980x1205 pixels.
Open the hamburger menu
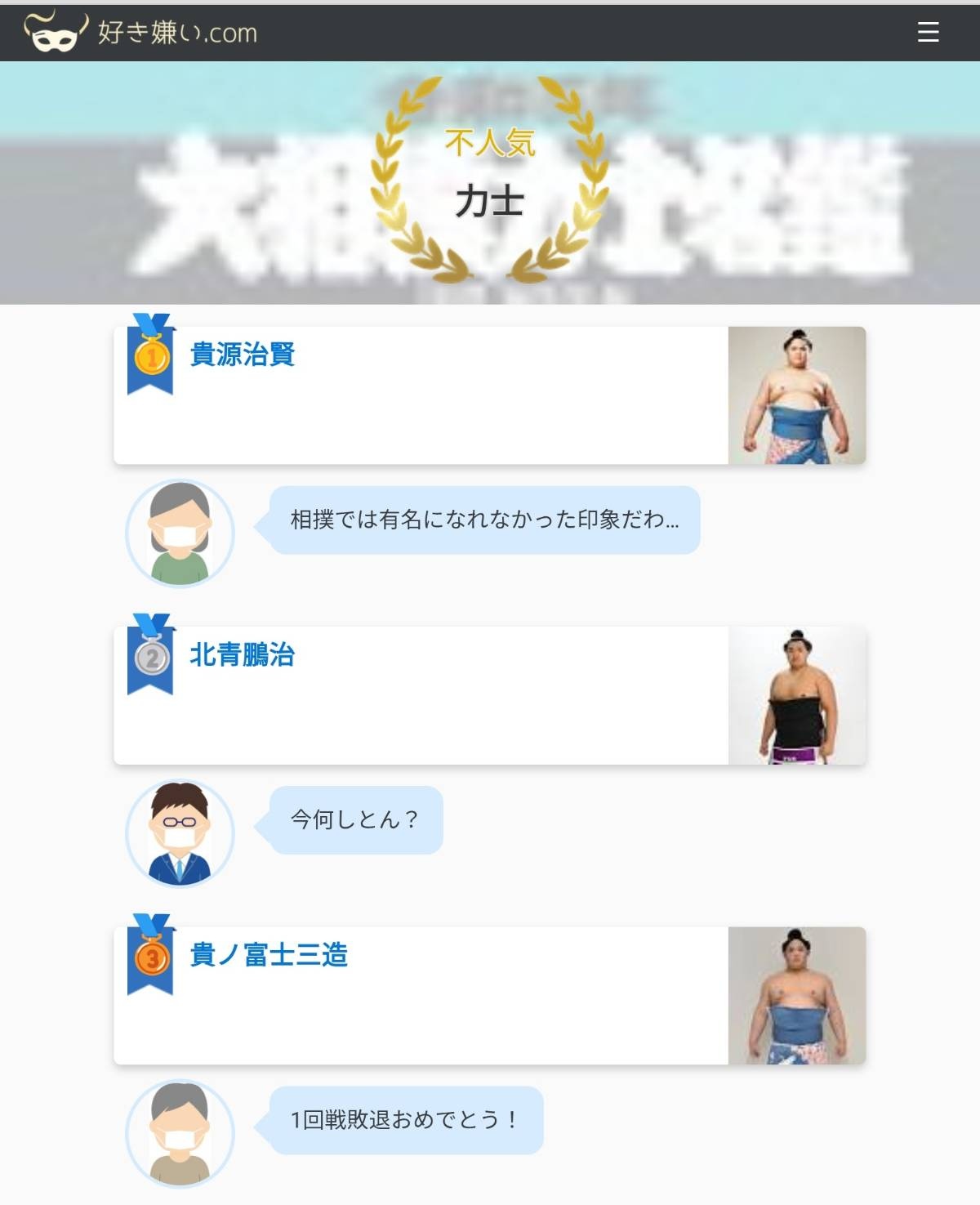pyautogui.click(x=928, y=32)
